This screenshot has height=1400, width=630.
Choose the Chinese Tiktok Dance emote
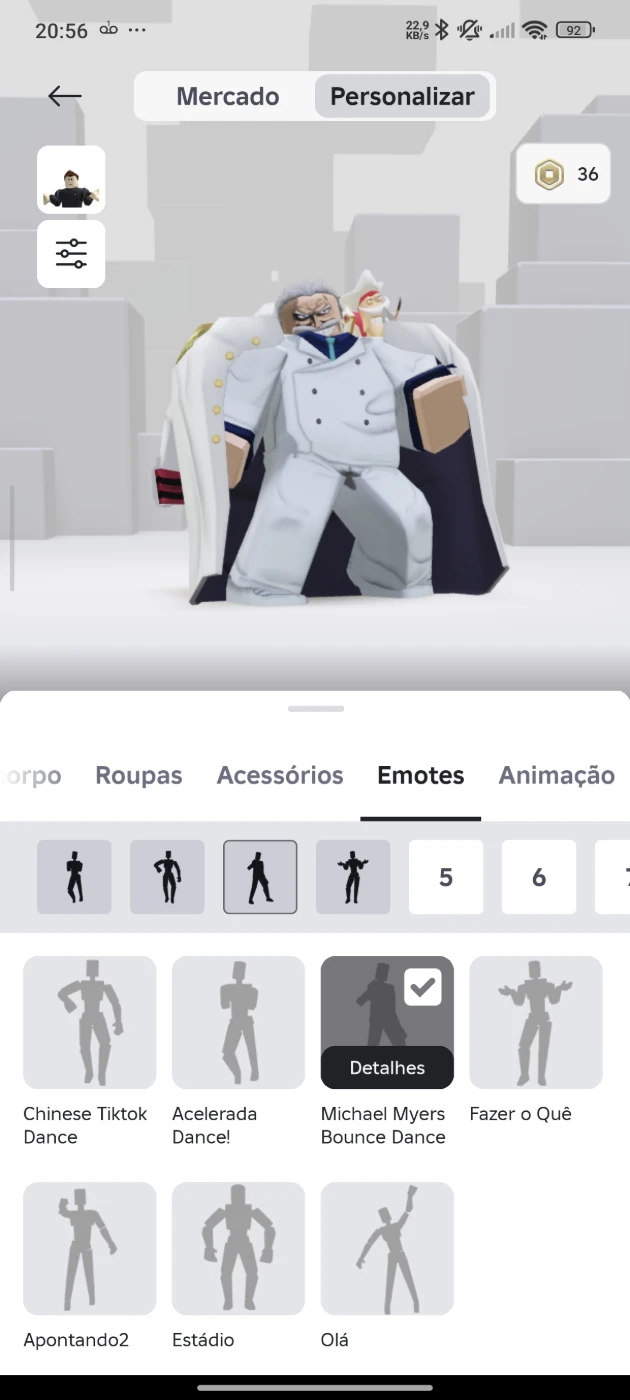click(89, 1022)
